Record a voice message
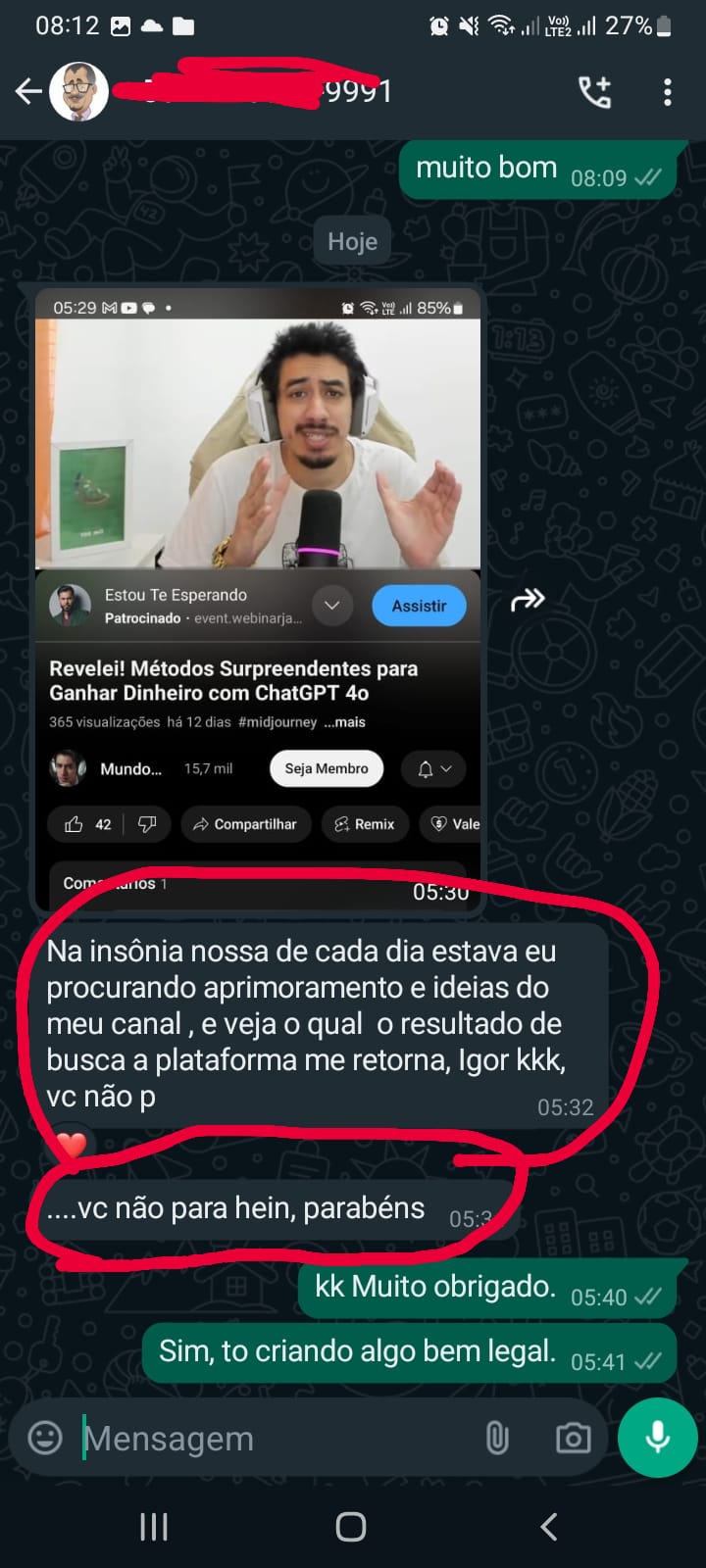The width and height of the screenshot is (706, 1568). (658, 1438)
